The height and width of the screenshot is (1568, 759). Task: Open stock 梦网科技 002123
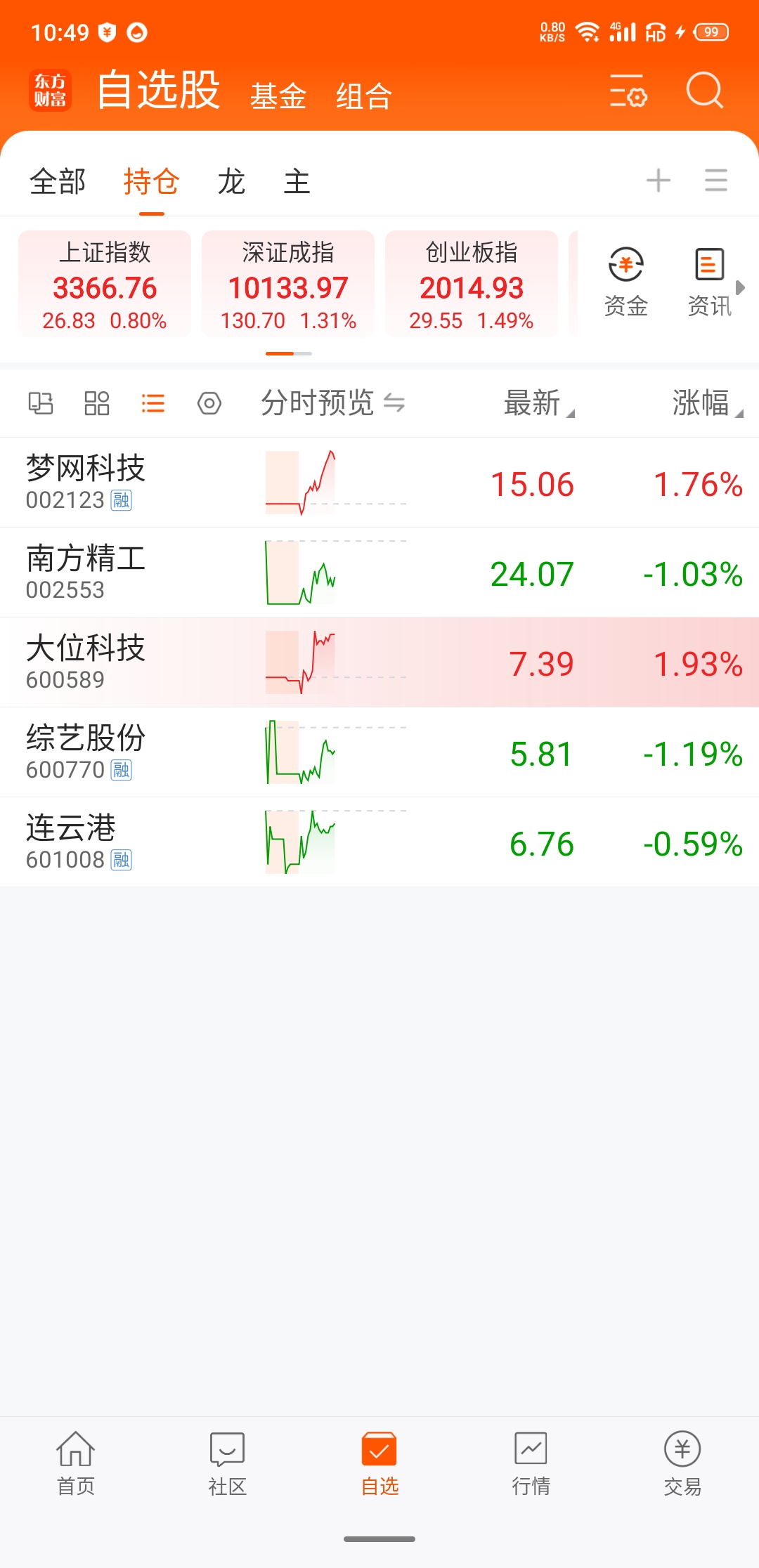pyautogui.click(x=379, y=483)
